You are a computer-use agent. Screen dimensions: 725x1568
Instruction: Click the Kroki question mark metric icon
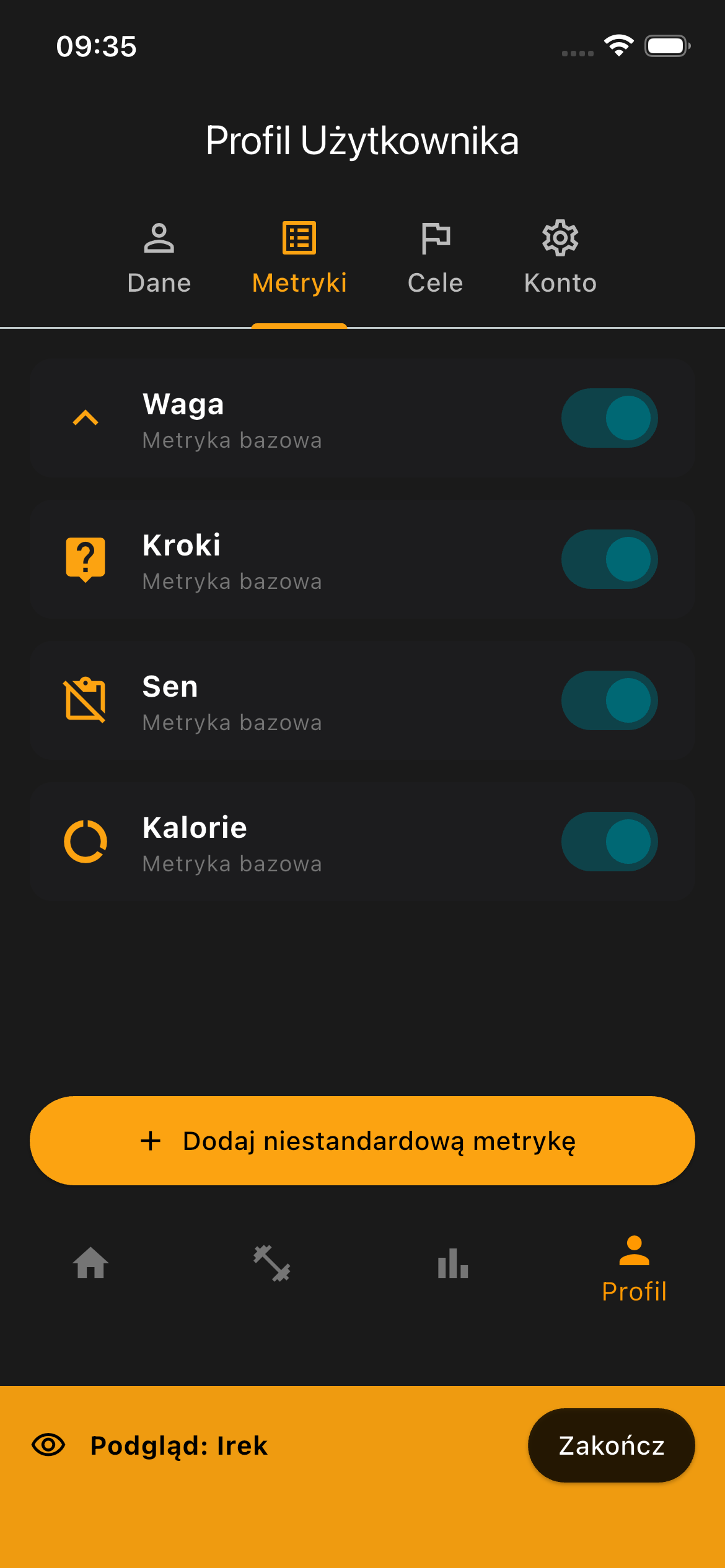tap(86, 559)
